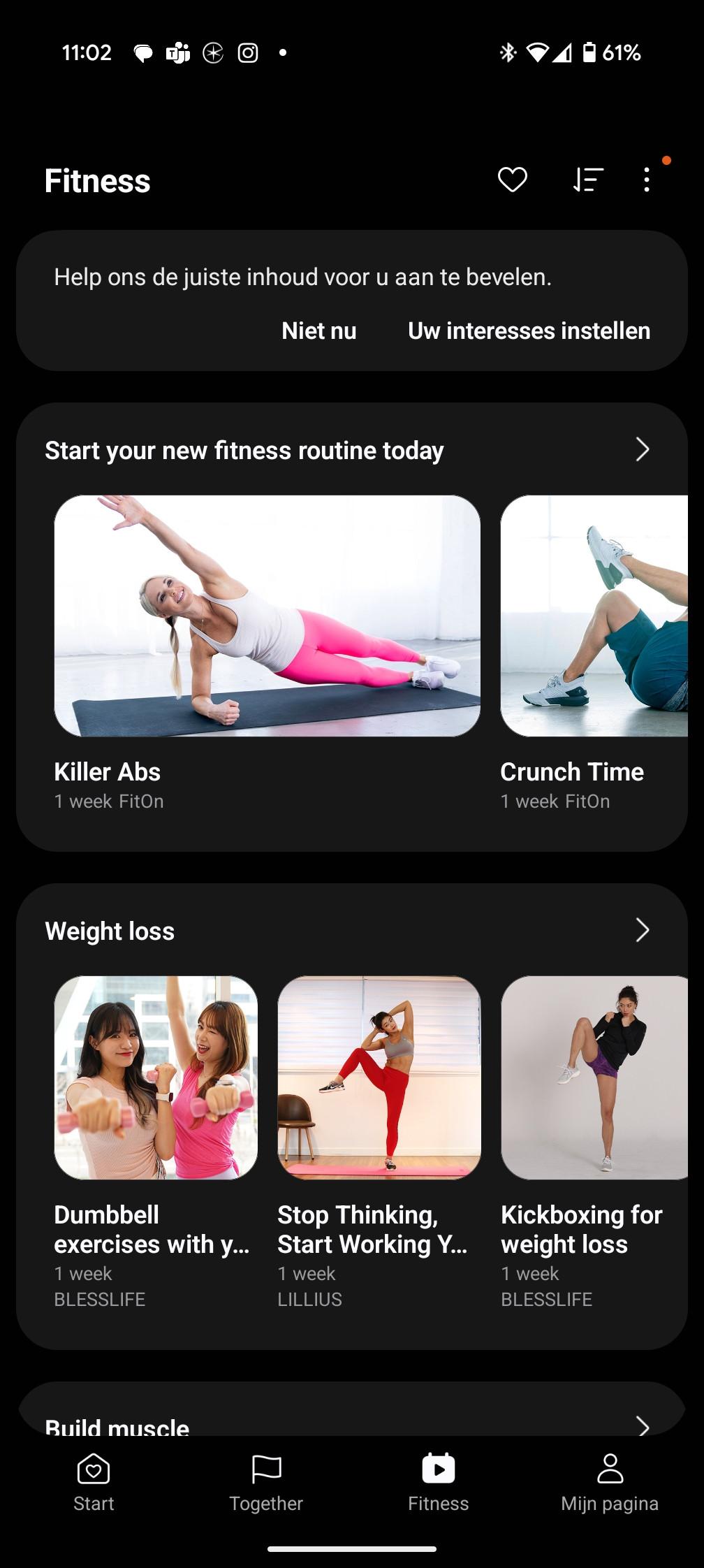
Task: Switch to the Together tab
Action: 266,1483
